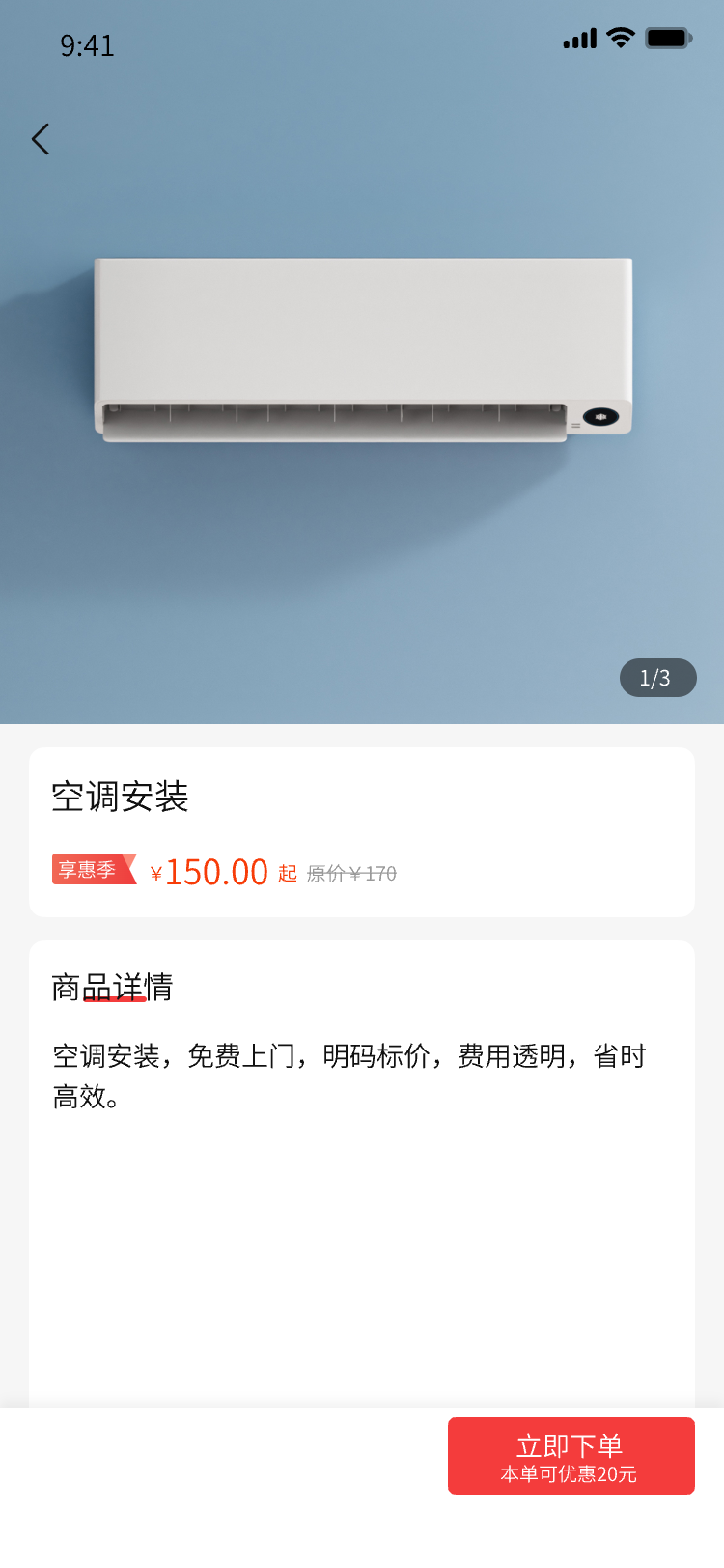View the strikethrough 原价¥170 original price
Viewport: 724px width, 1568px height.
(x=349, y=872)
